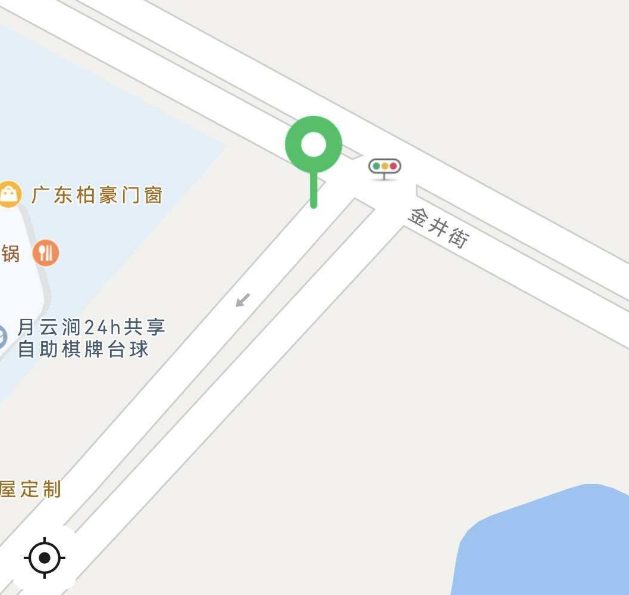Open the 广东柏豪门窗 place marker
Screen dimensions: 629x595
coord(9,194)
